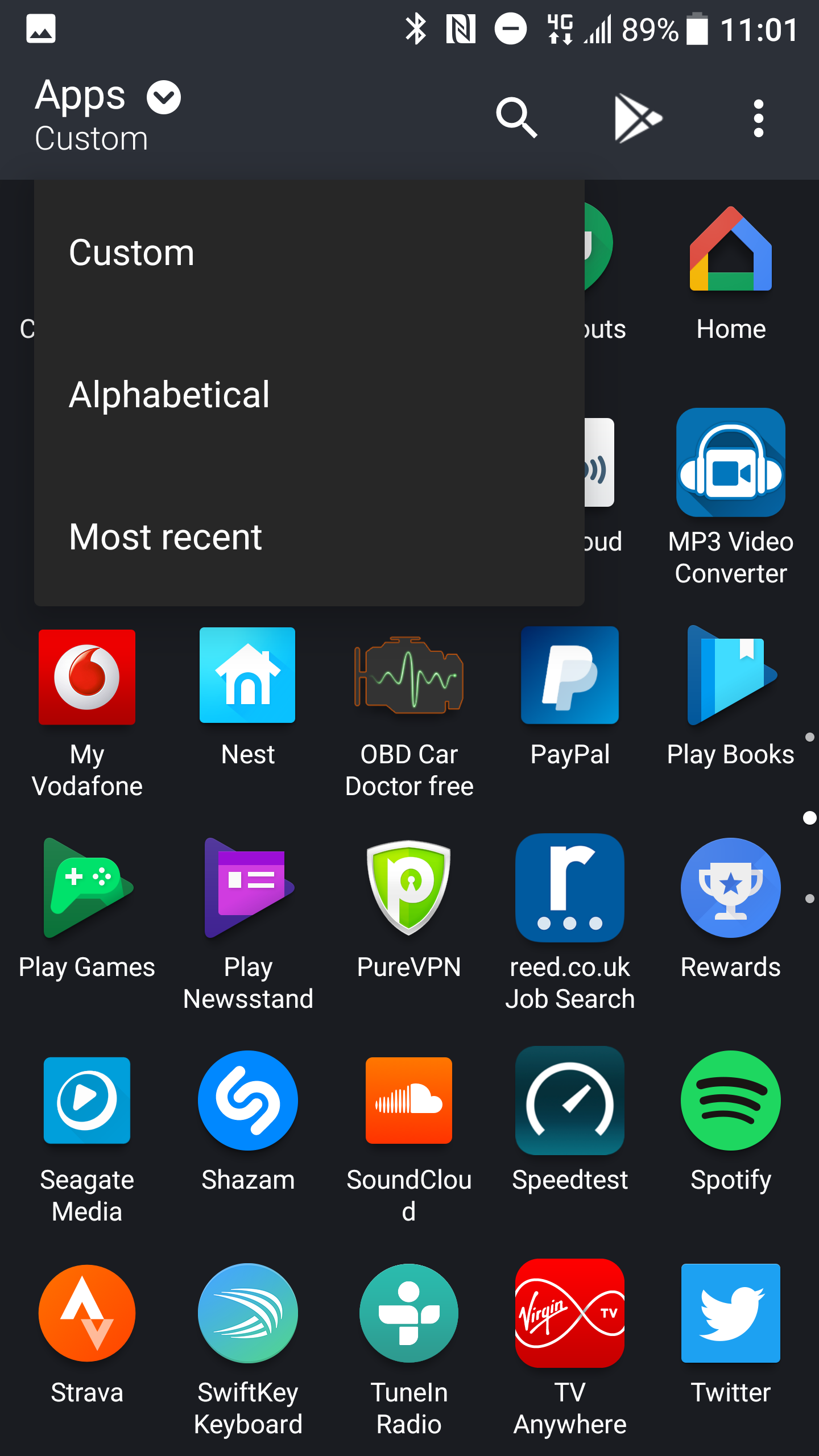Image resolution: width=819 pixels, height=1456 pixels.
Task: Sort apps by Most recent
Action: click(309, 536)
